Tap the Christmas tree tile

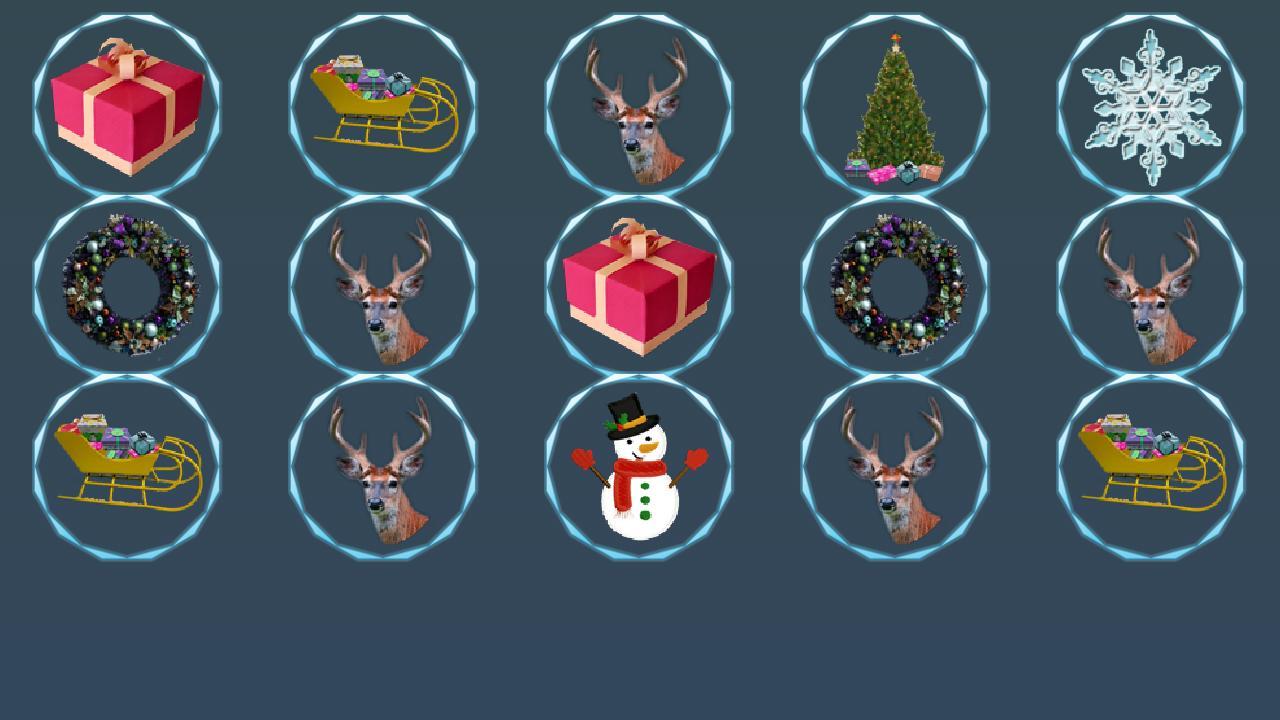894,105
